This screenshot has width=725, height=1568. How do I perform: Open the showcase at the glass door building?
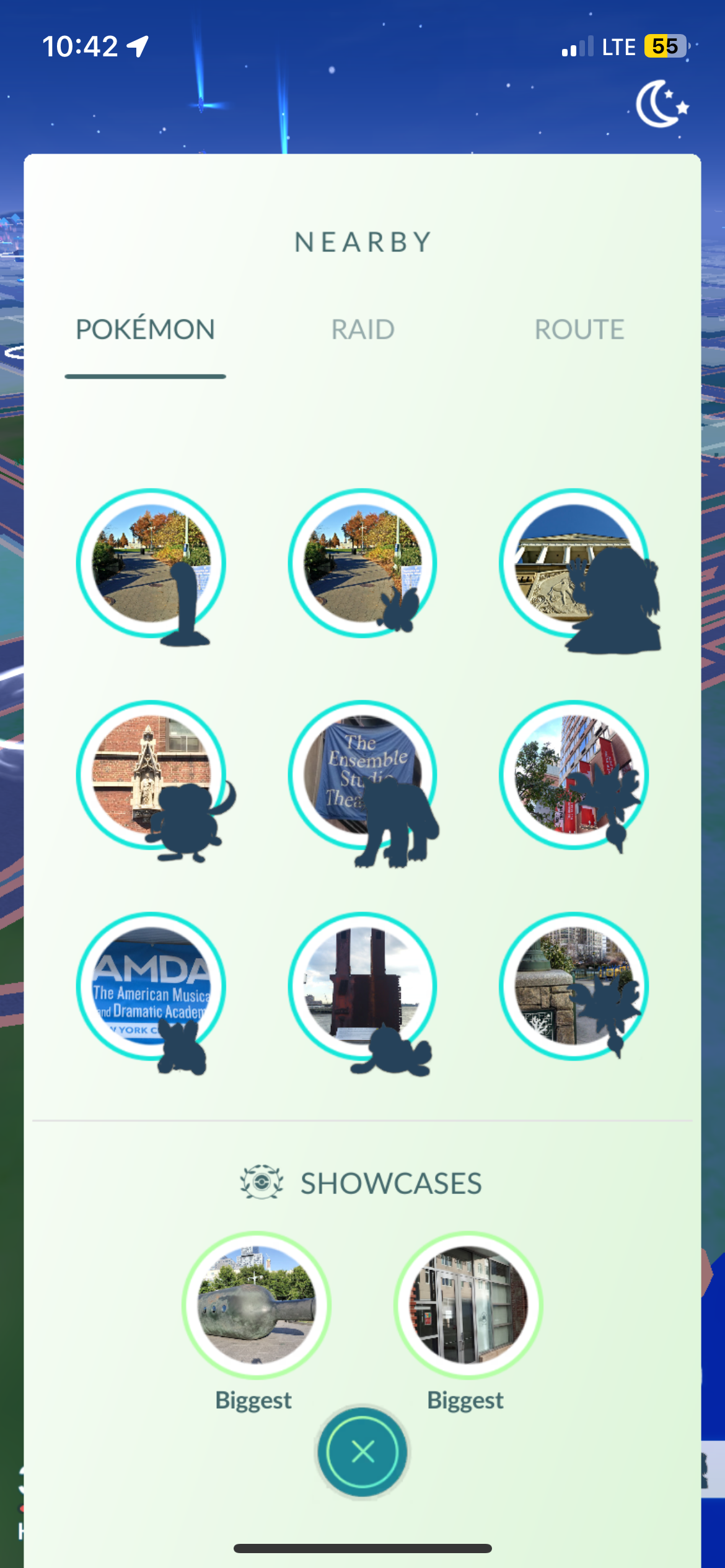tap(468, 1305)
